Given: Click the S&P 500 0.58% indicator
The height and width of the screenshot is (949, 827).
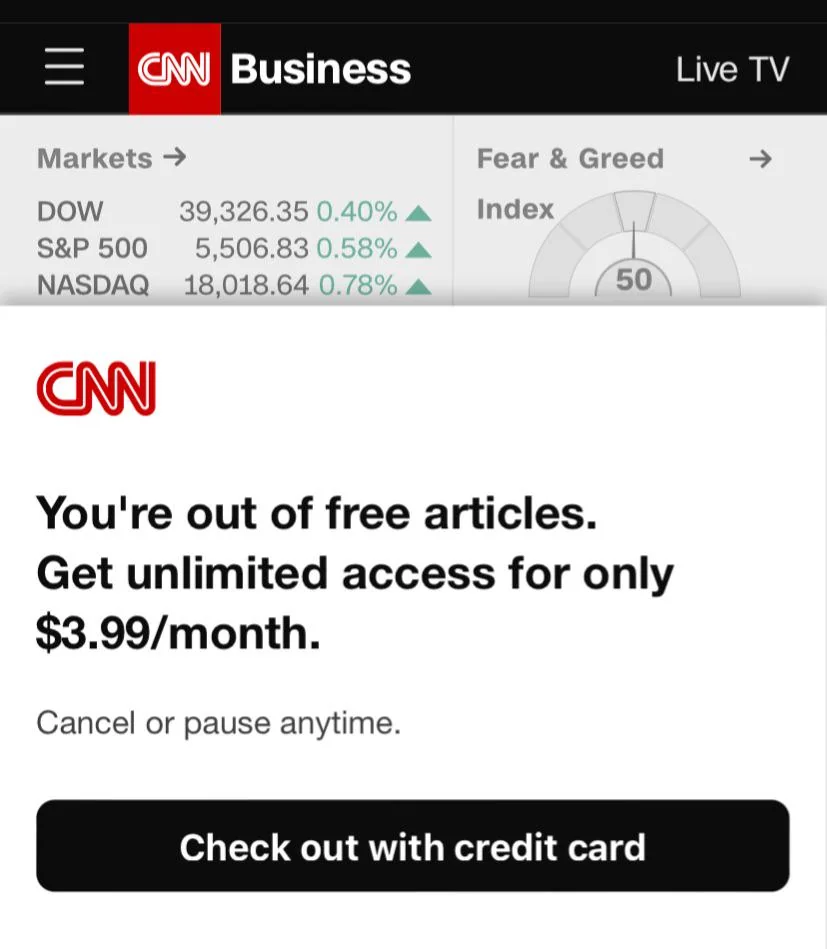Looking at the screenshot, I should click(357, 248).
